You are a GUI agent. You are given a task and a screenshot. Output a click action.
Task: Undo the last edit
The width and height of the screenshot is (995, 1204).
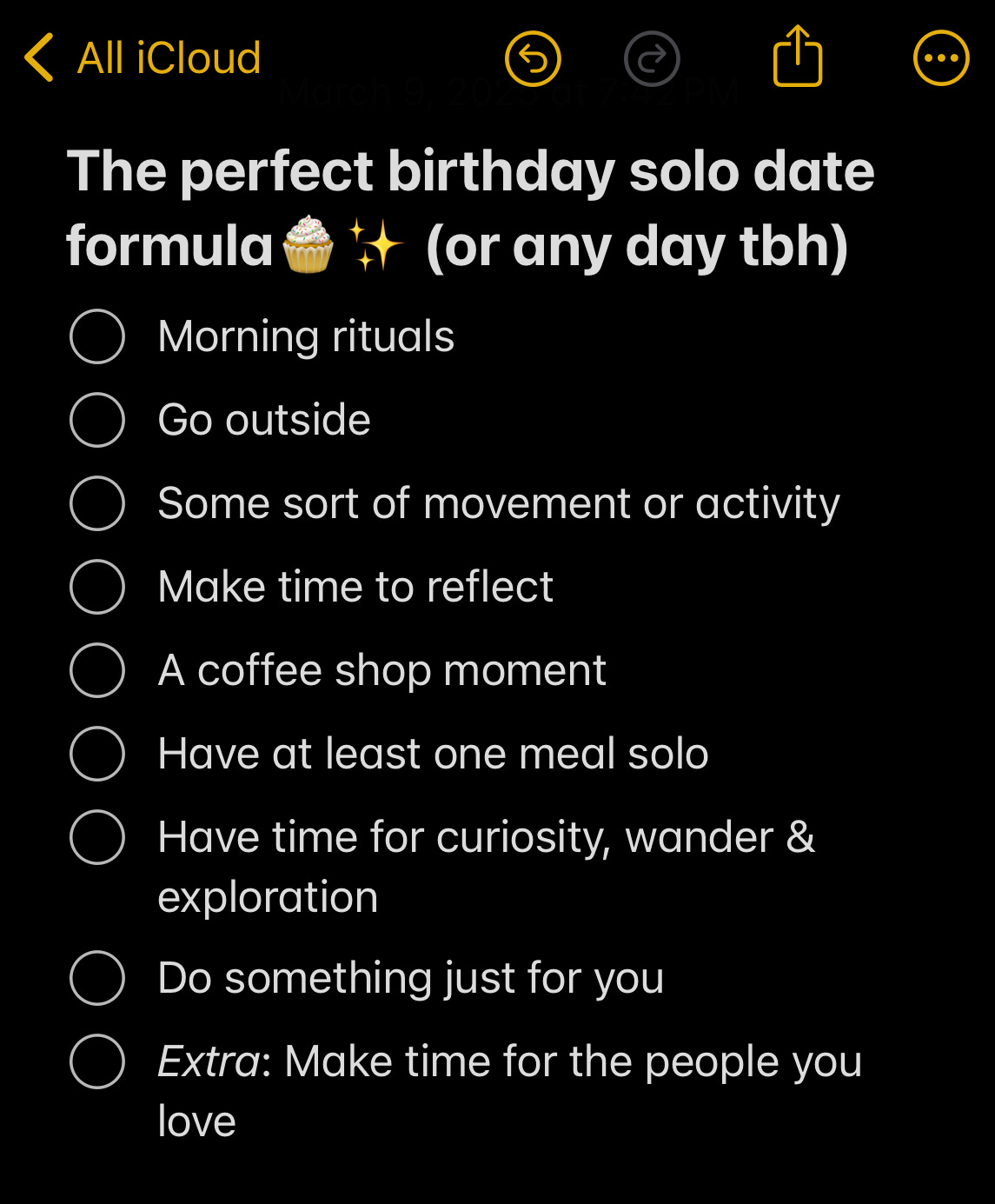[533, 58]
